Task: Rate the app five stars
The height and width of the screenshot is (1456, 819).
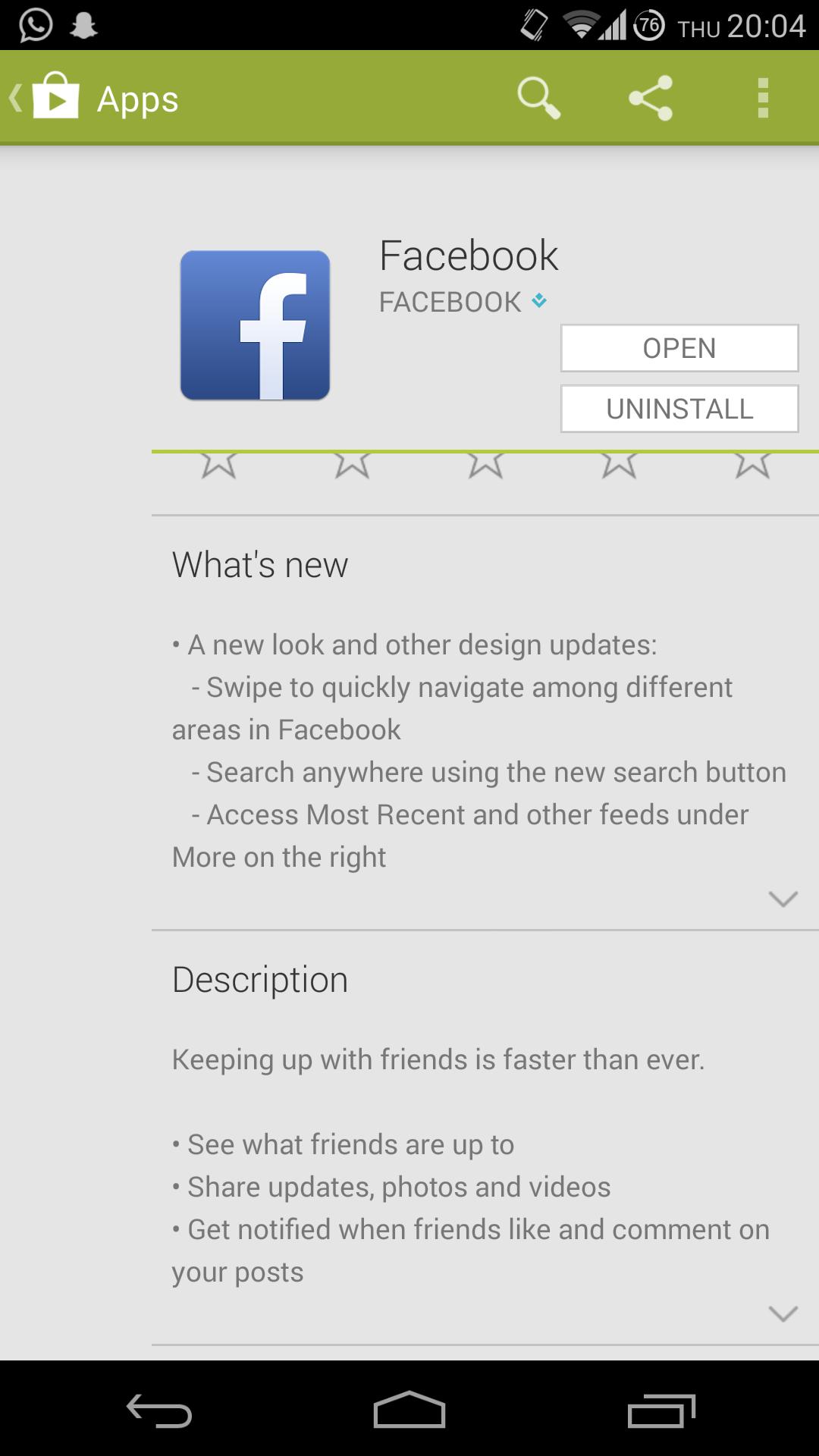Action: (x=752, y=464)
